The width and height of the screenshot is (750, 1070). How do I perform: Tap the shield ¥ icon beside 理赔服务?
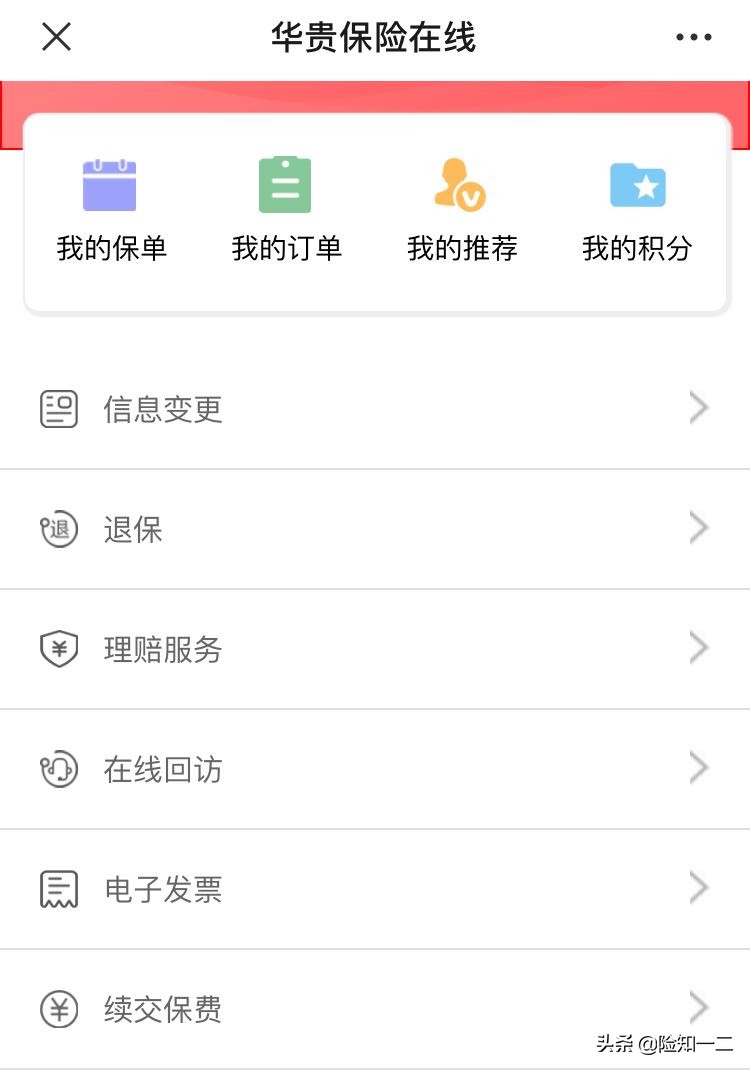(x=60, y=648)
